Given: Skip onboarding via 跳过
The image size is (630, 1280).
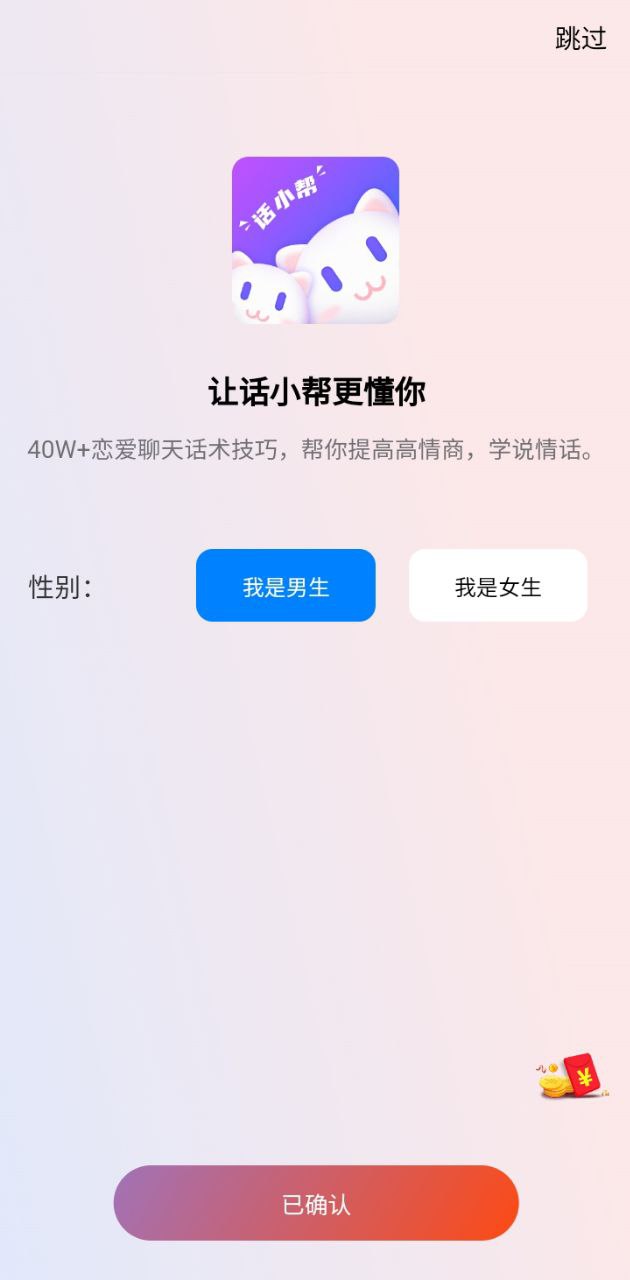Looking at the screenshot, I should click(x=581, y=39).
